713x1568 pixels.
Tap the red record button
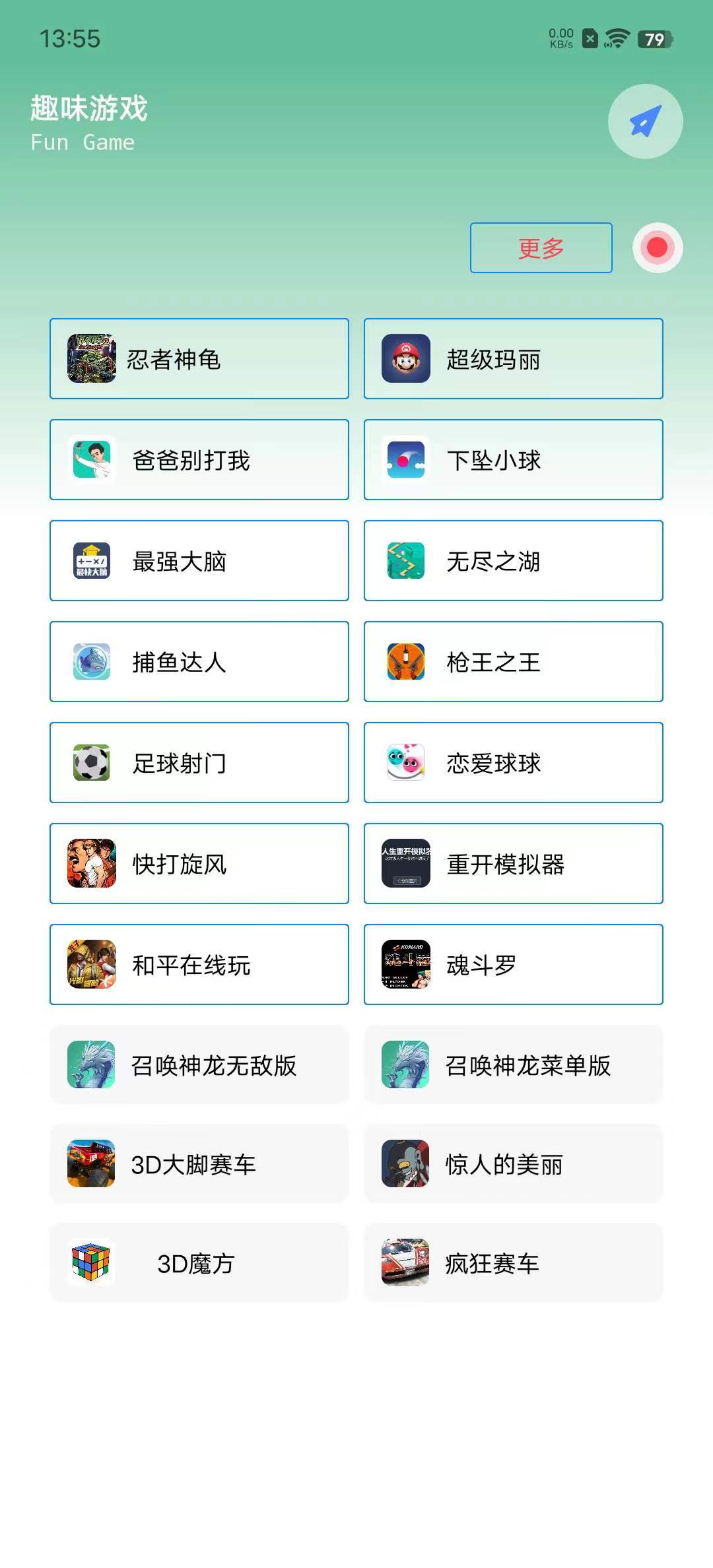[657, 247]
